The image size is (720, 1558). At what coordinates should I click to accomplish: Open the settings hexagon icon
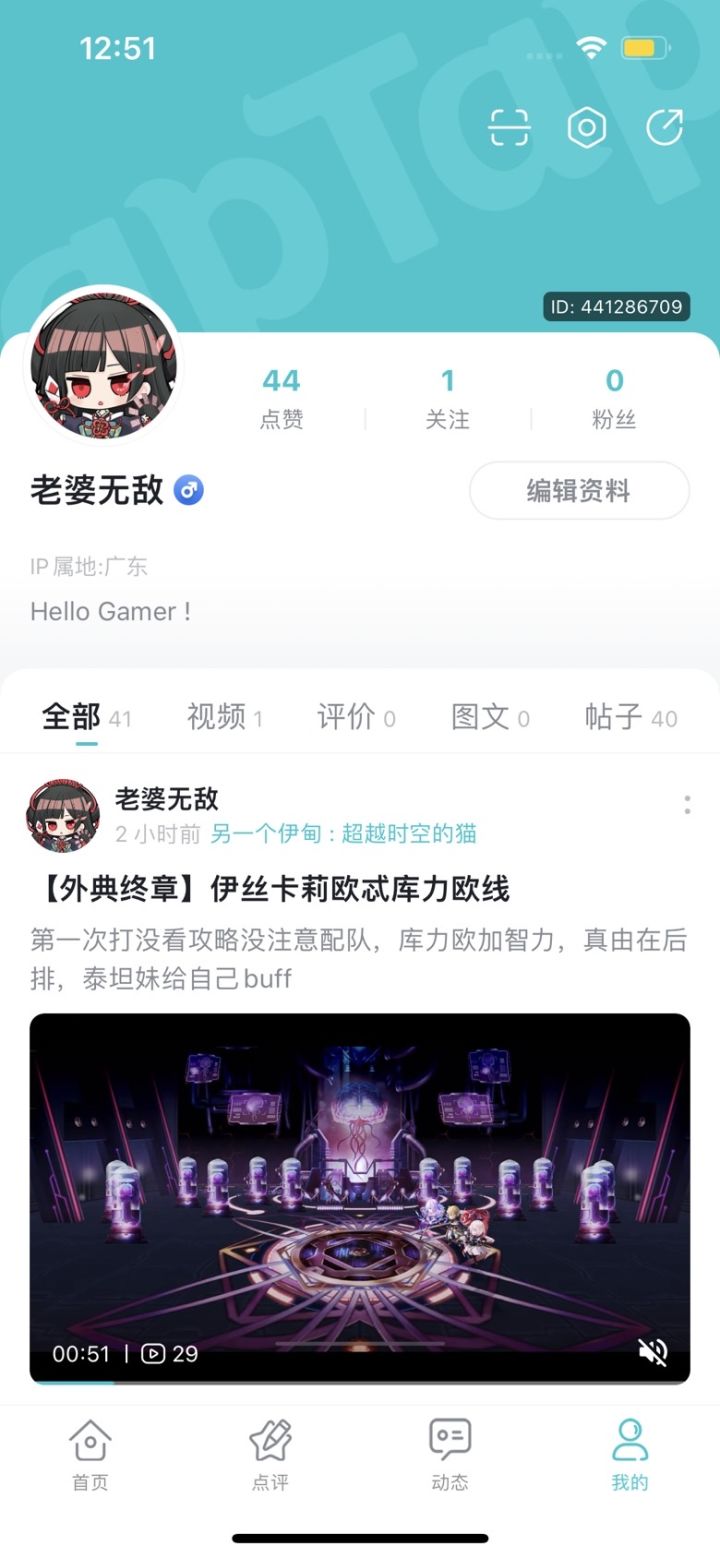(x=587, y=128)
